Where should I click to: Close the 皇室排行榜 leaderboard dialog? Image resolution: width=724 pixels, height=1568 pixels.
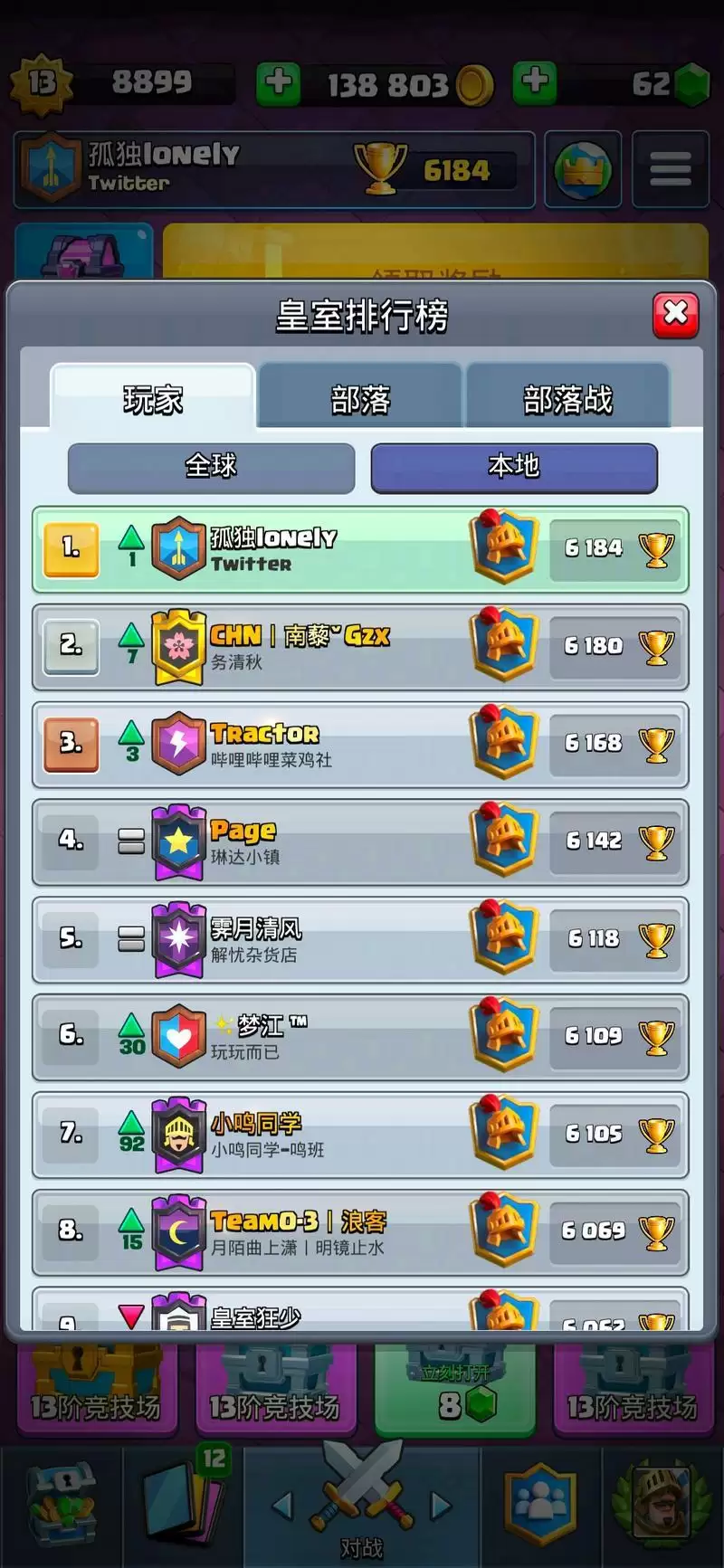click(675, 314)
